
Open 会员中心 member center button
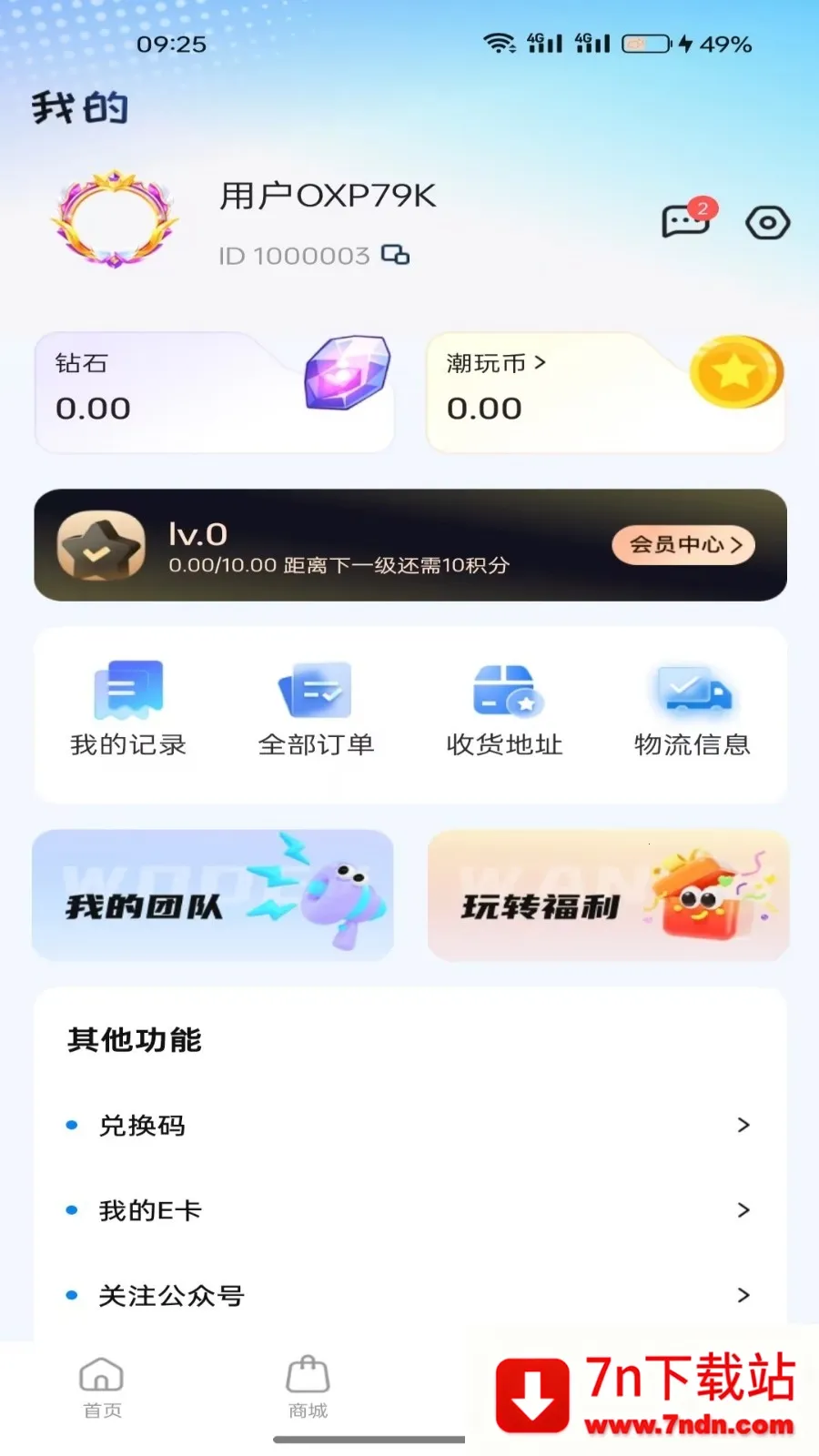pos(682,544)
